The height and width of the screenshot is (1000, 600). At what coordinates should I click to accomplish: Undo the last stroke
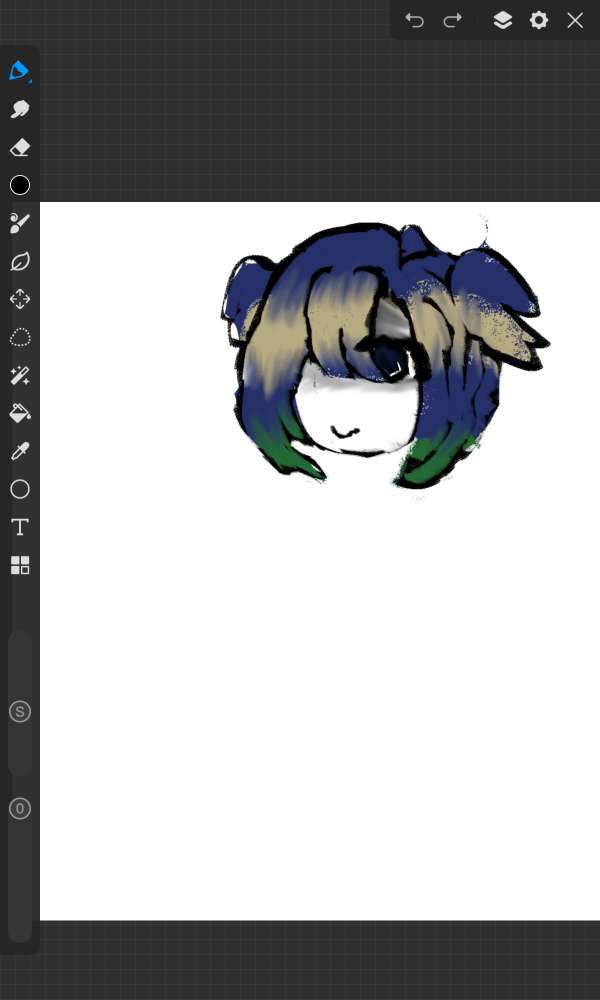tap(414, 20)
